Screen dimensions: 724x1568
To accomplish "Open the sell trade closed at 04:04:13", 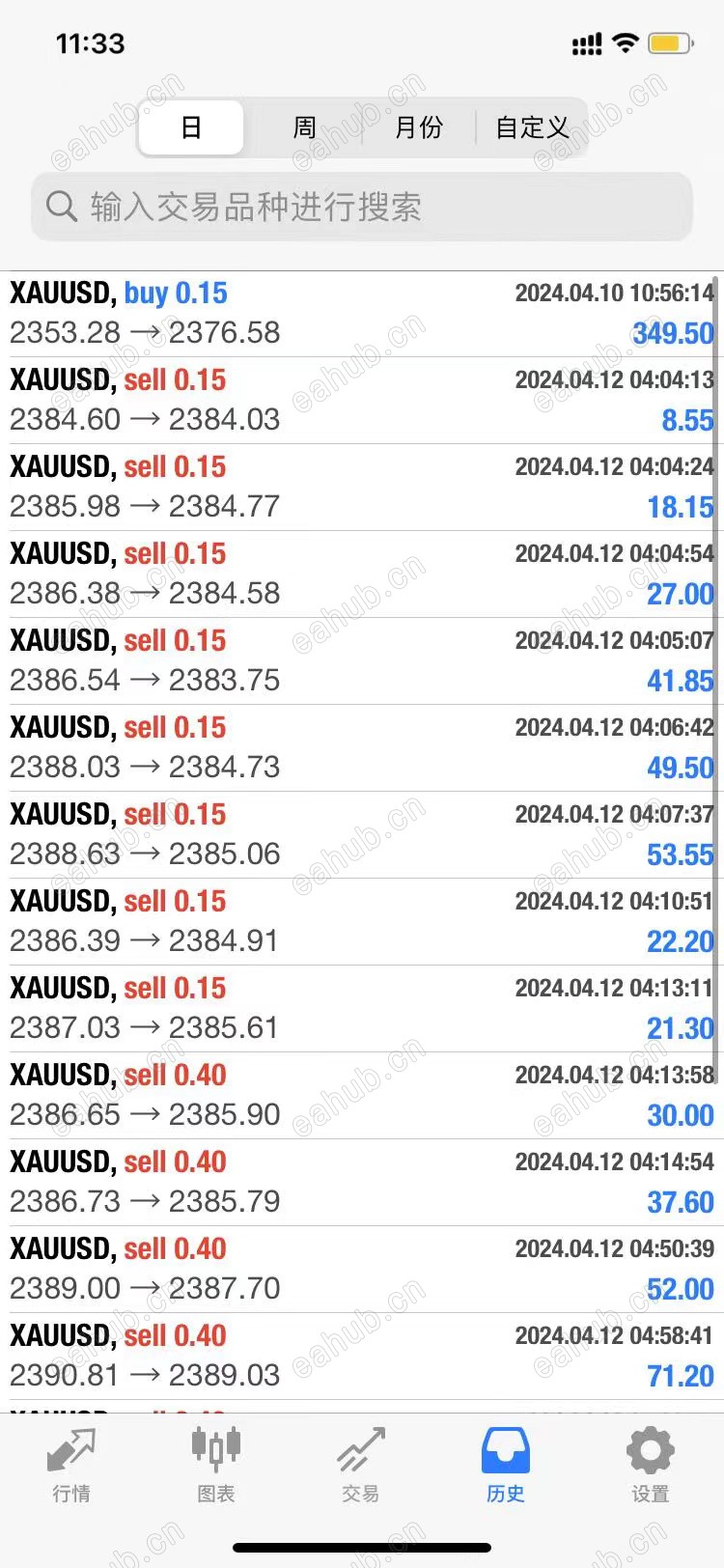I will (x=362, y=401).
